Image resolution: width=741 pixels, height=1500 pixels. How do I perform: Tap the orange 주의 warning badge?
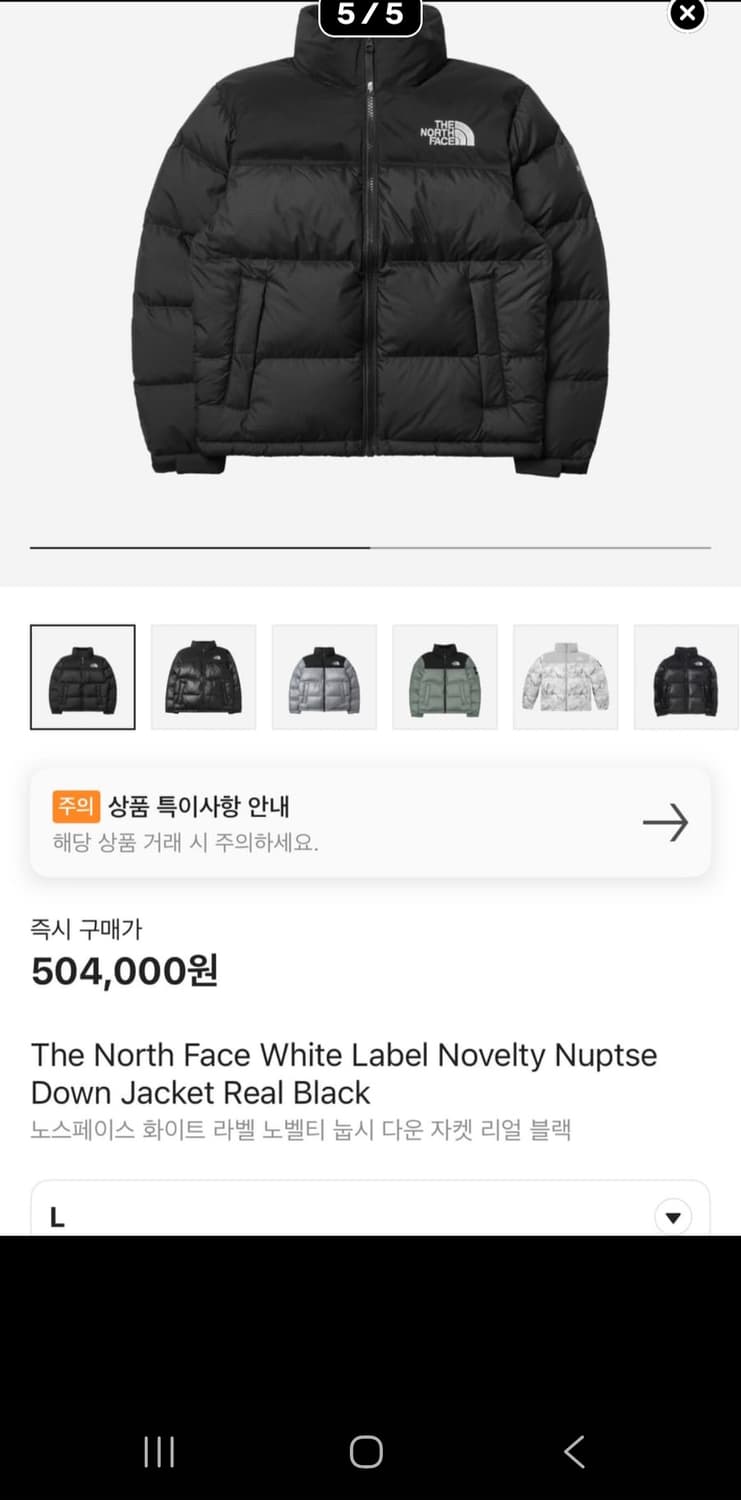click(76, 805)
